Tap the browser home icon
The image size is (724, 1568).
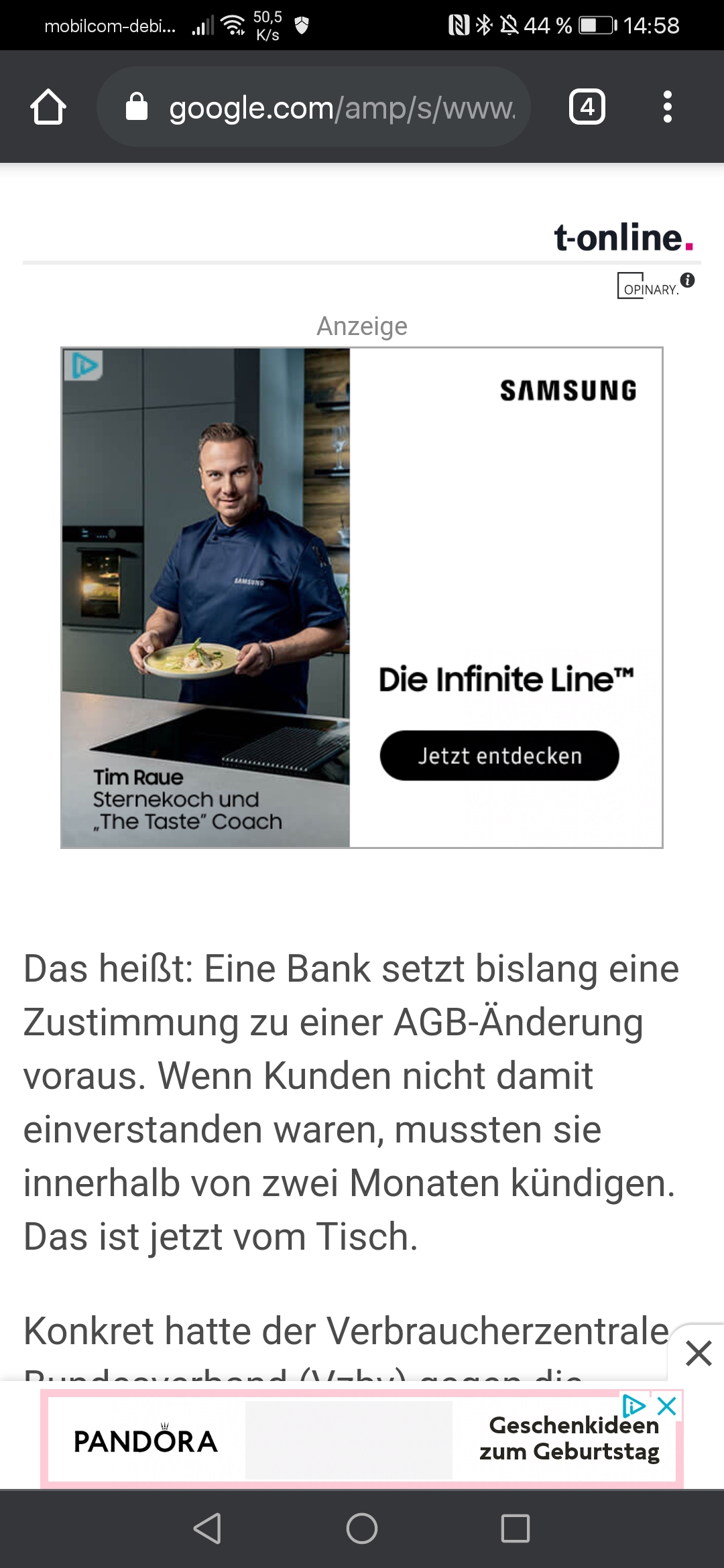[x=48, y=107]
